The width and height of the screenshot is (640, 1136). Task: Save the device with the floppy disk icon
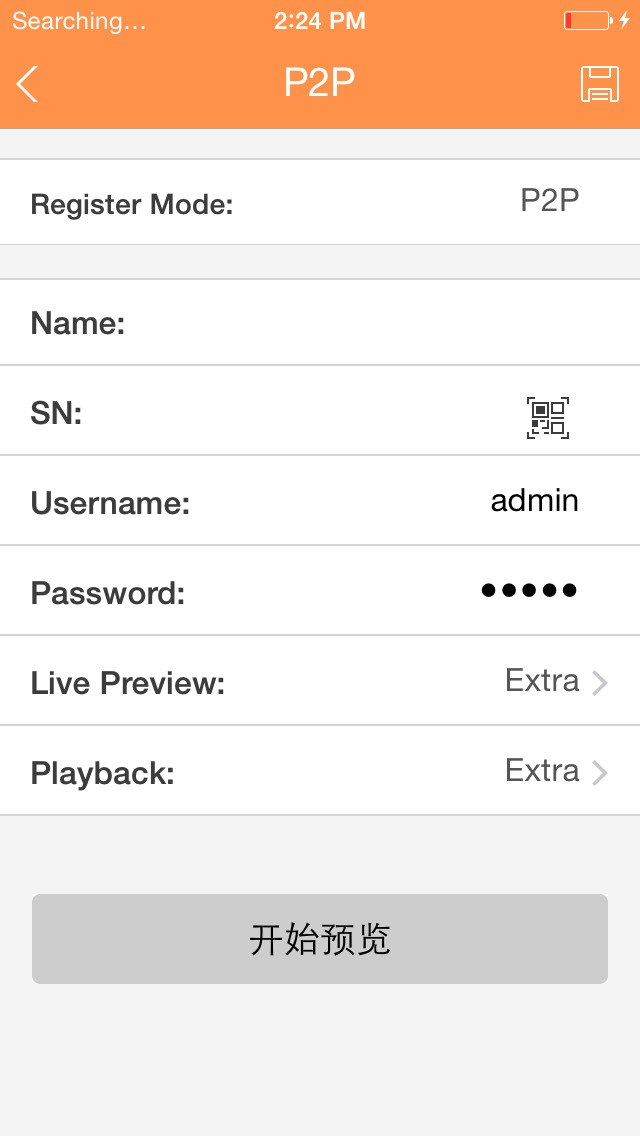point(599,84)
